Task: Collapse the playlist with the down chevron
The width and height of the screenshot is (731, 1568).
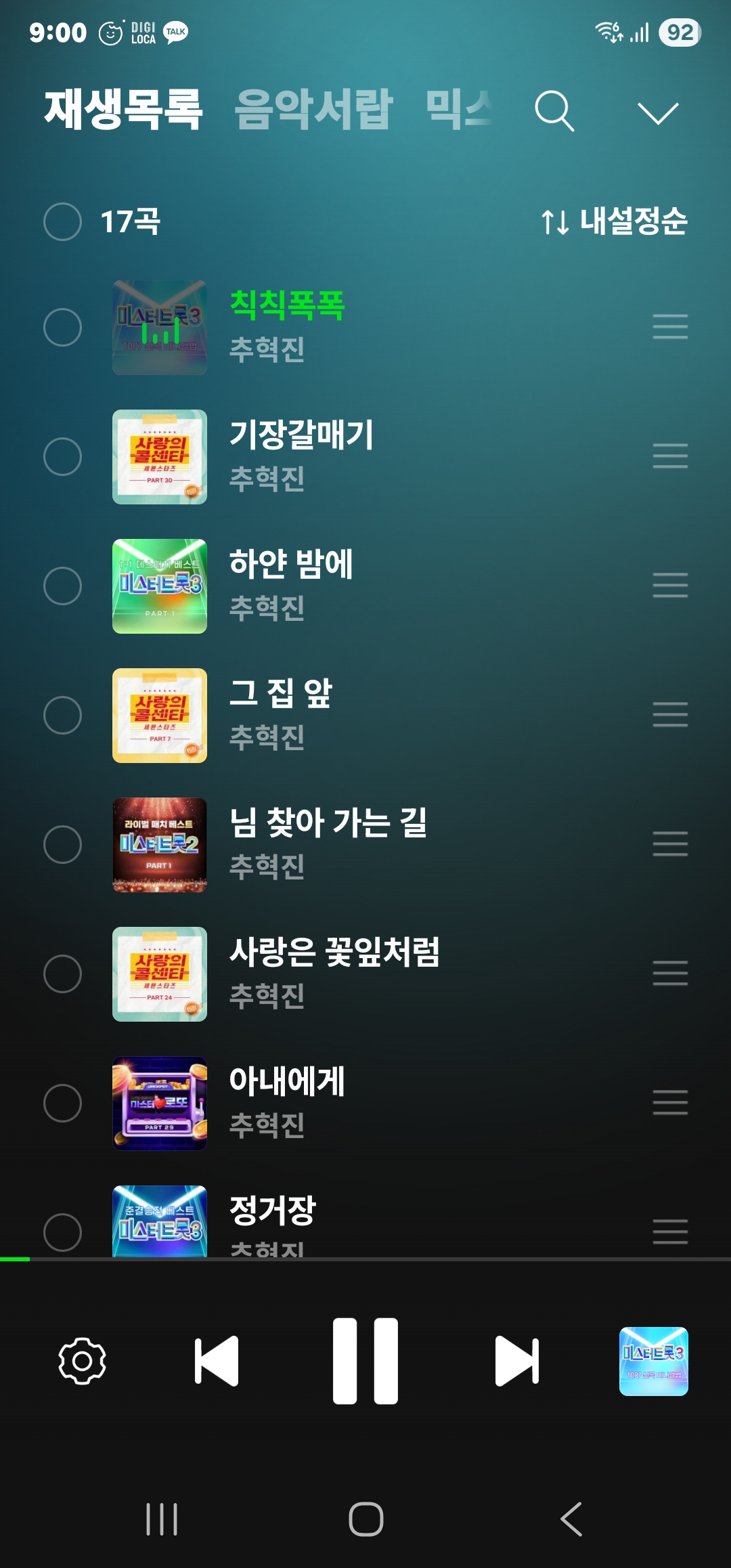Action: (657, 113)
